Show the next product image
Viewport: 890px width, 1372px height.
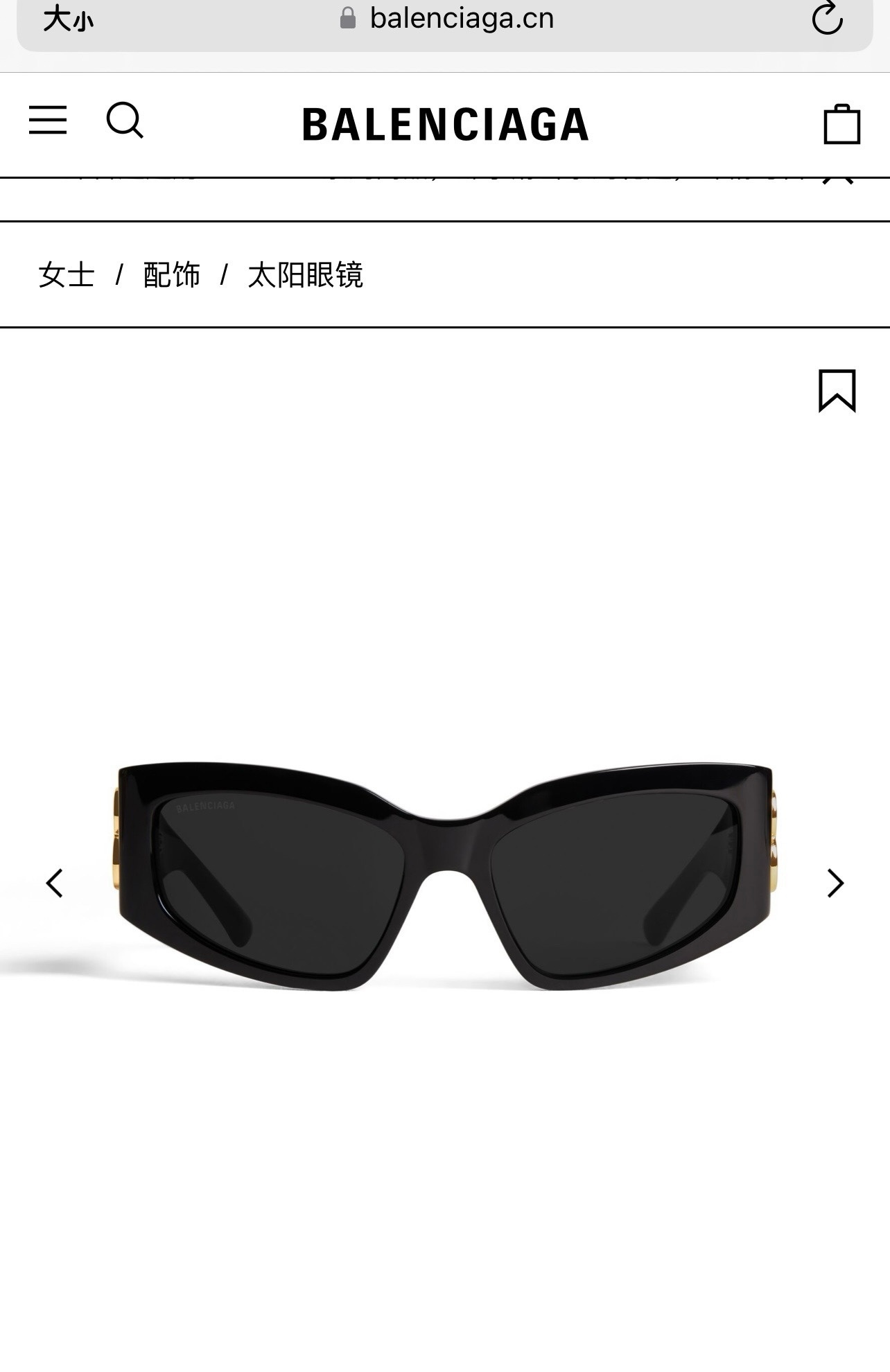pos(836,883)
